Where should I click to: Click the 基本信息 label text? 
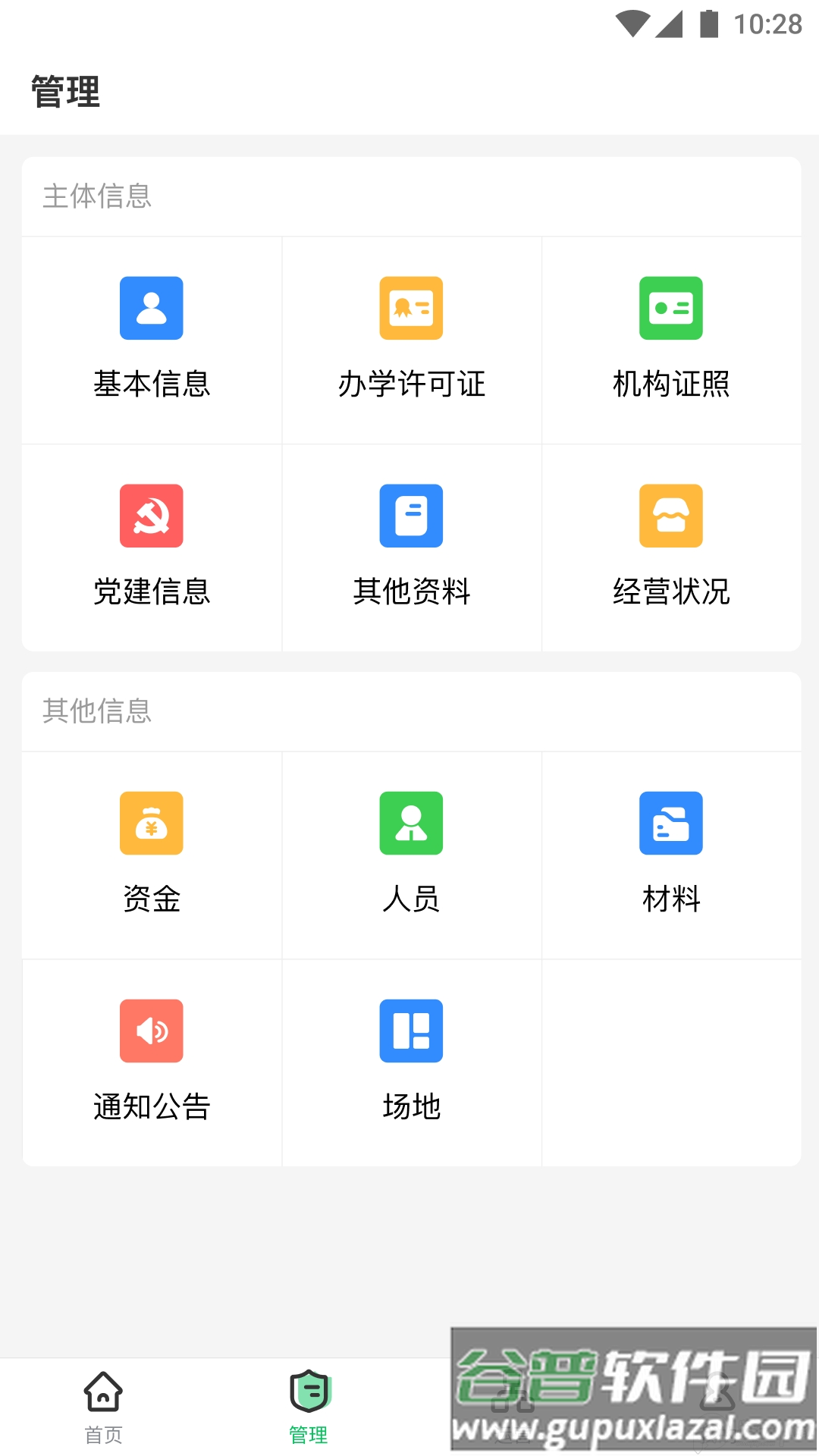tap(151, 385)
